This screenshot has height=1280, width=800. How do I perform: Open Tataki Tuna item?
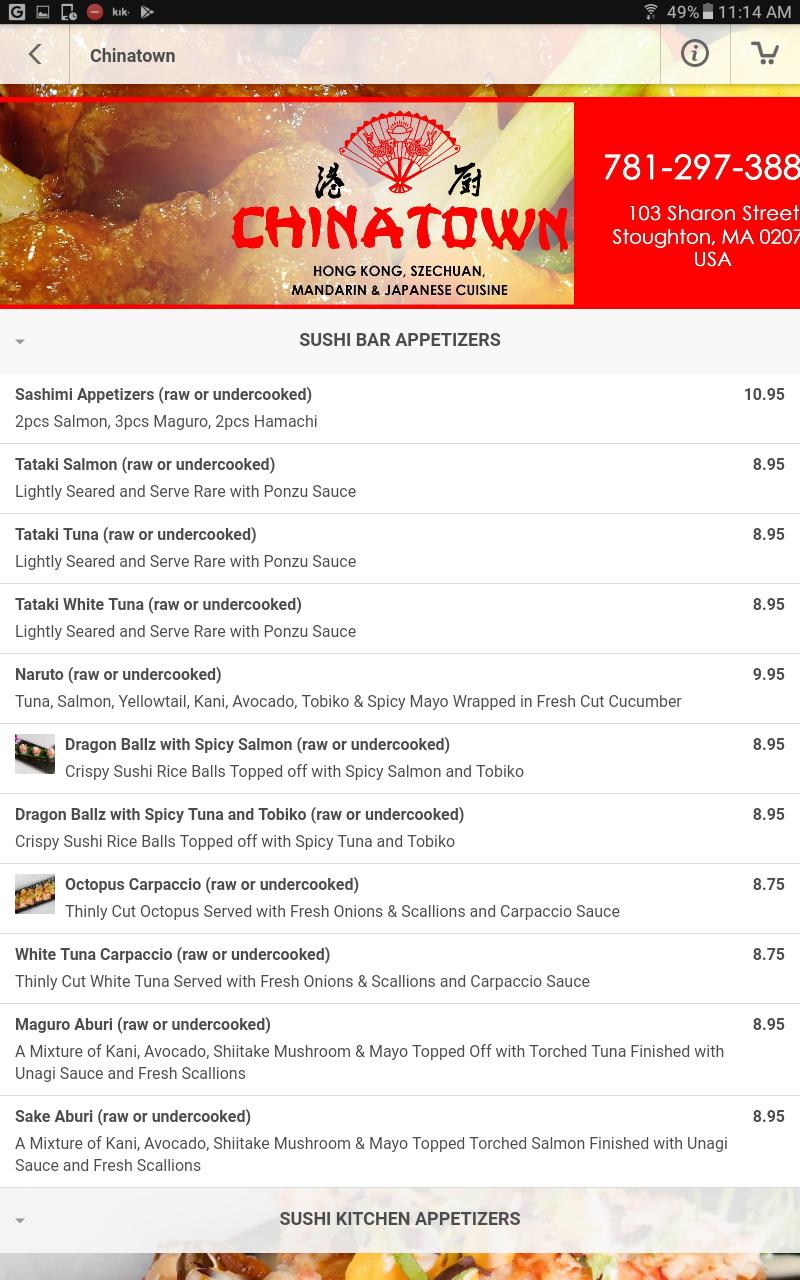[x=400, y=548]
